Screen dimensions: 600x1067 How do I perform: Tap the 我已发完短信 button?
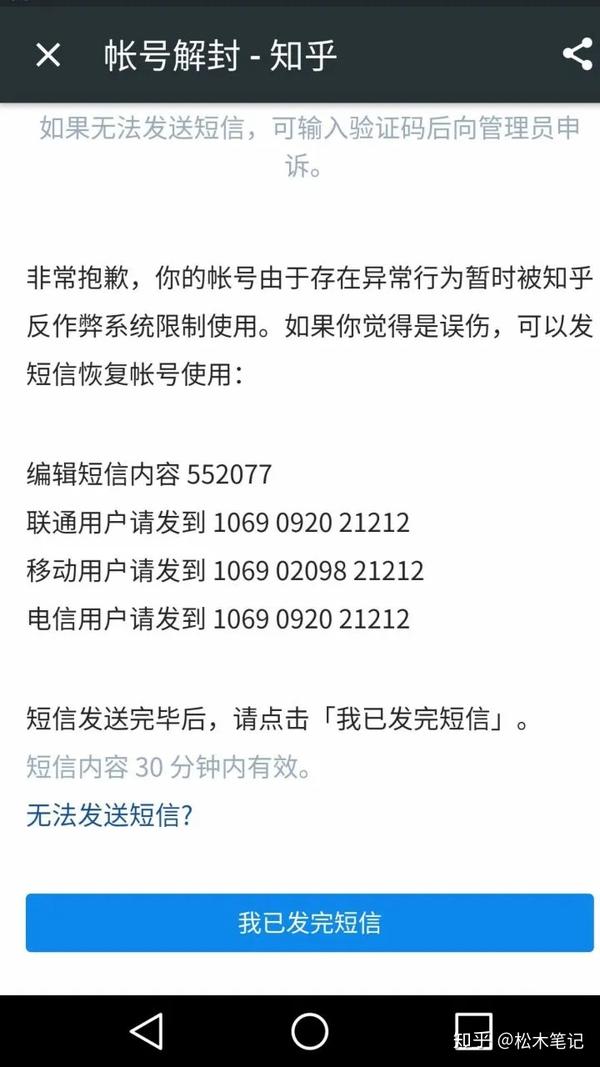[309, 922]
